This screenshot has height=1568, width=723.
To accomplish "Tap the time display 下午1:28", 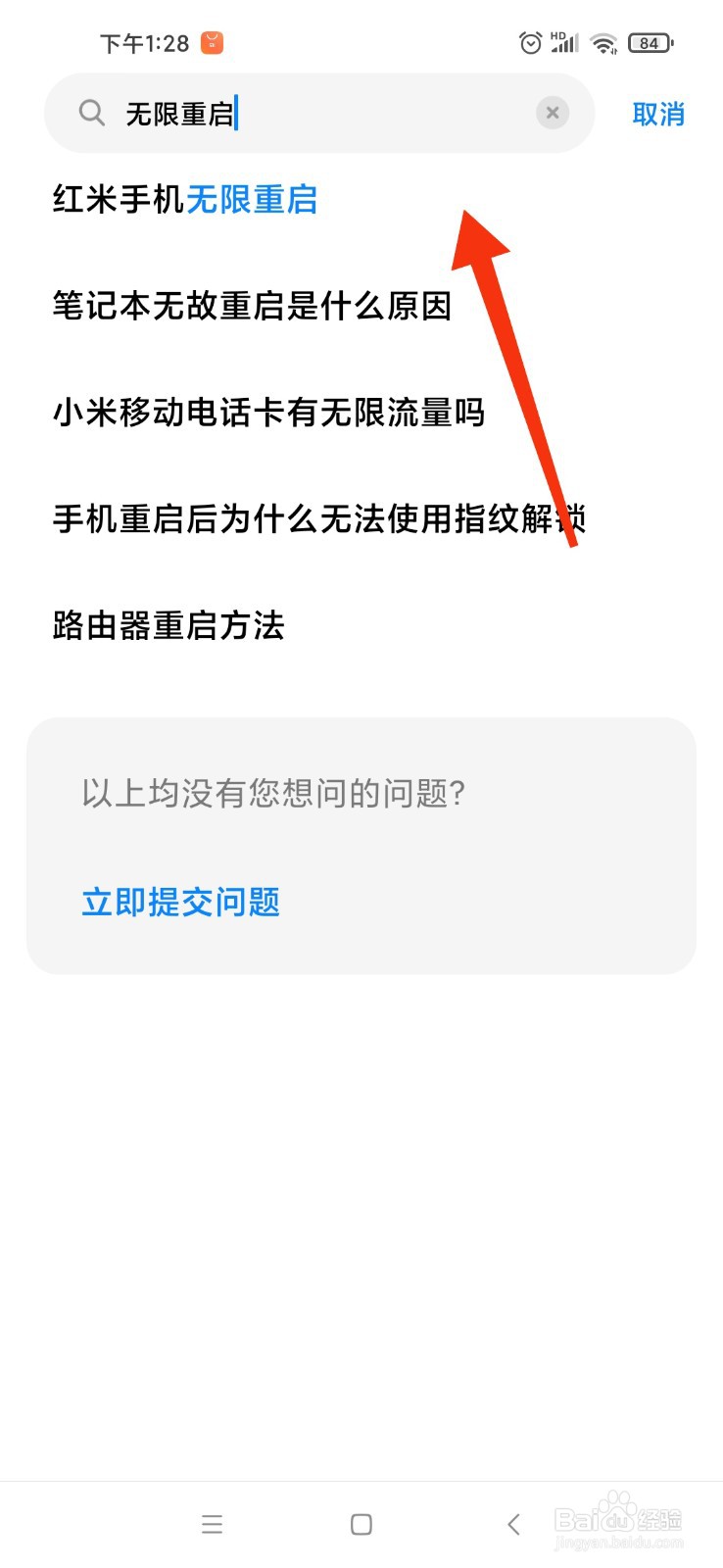I will (x=143, y=42).
